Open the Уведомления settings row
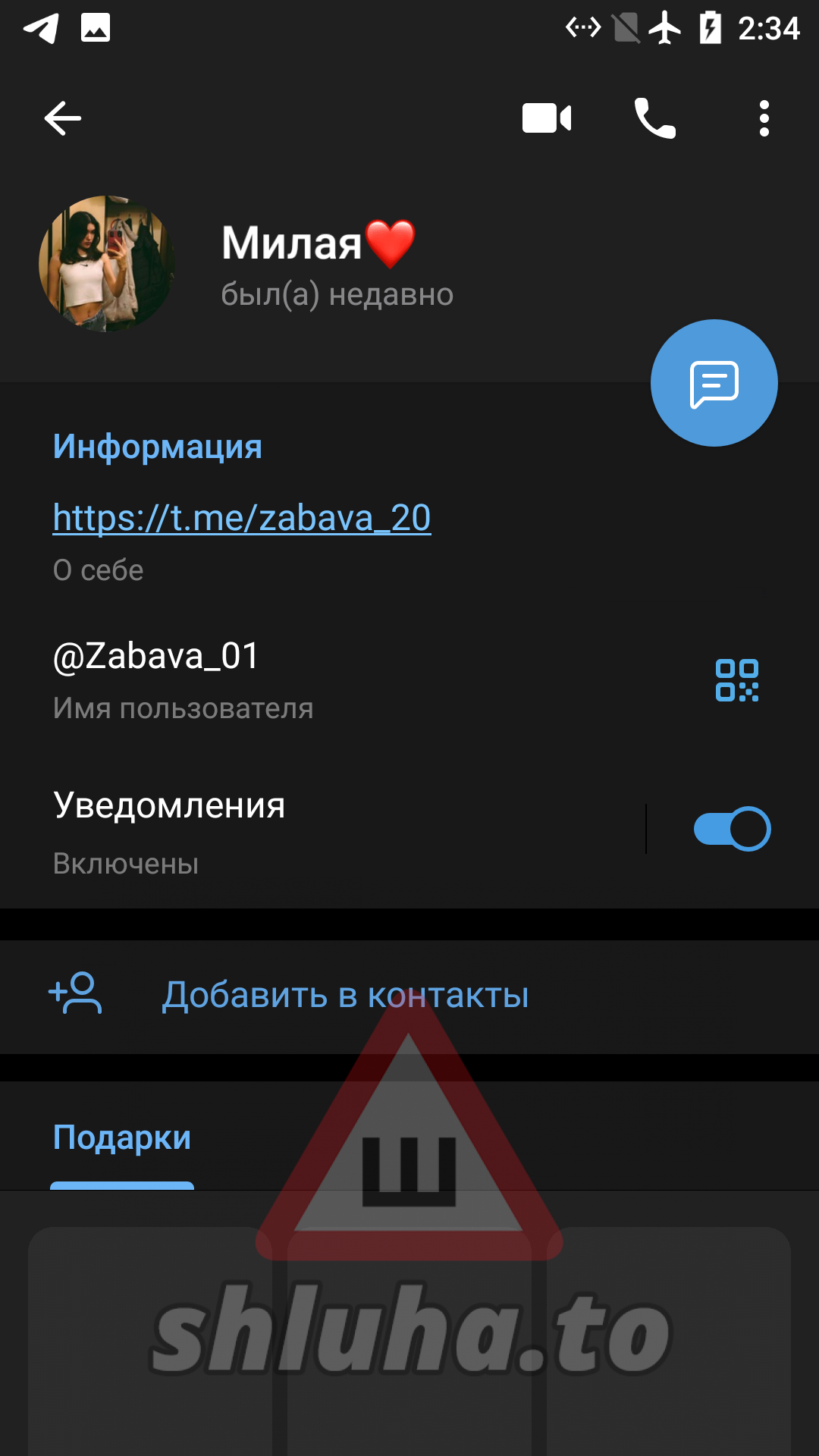 [303, 830]
